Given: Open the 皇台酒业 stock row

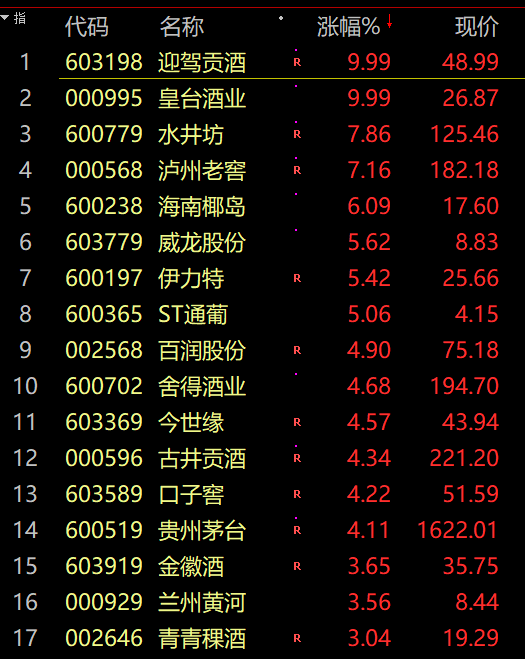Looking at the screenshot, I should 262,98.
